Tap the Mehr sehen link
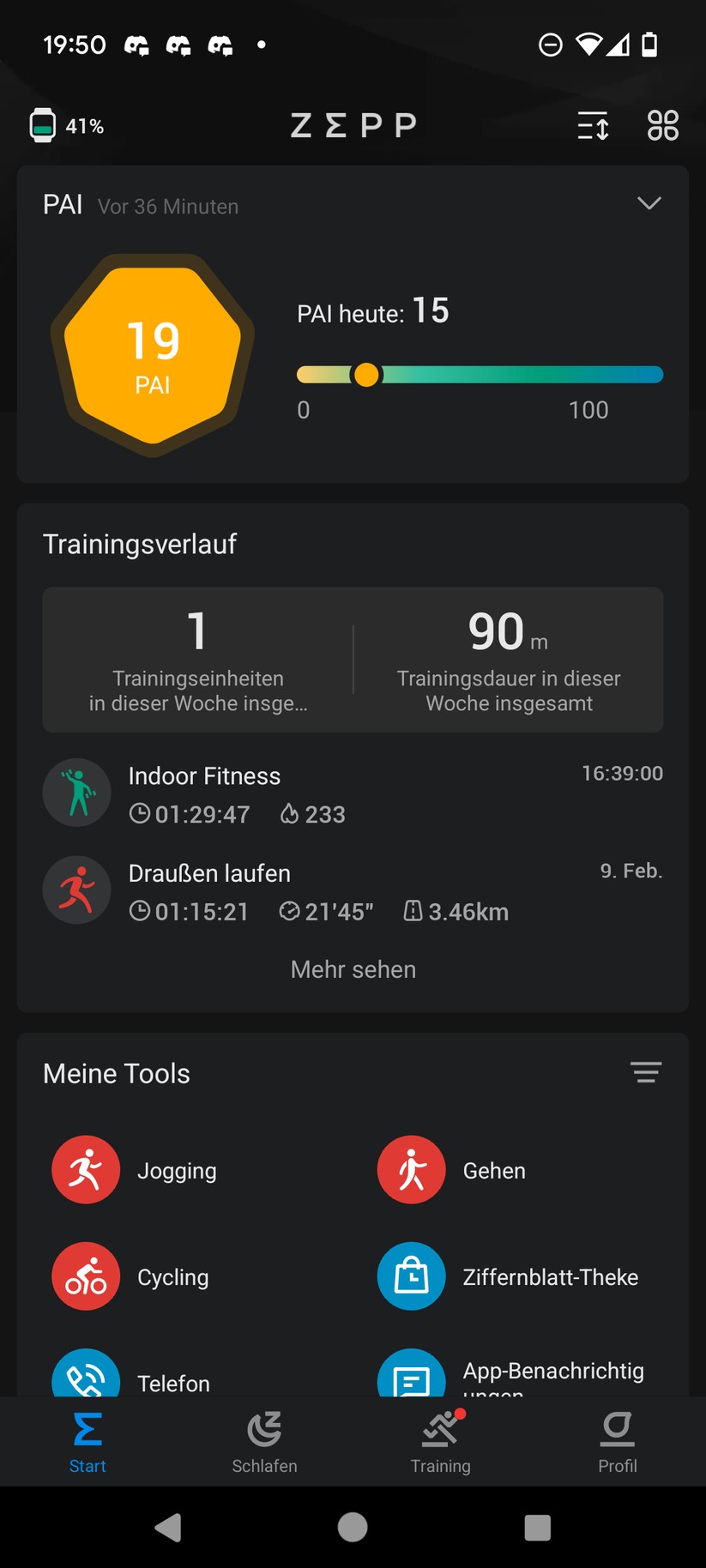The height and width of the screenshot is (1568, 706). click(x=353, y=969)
